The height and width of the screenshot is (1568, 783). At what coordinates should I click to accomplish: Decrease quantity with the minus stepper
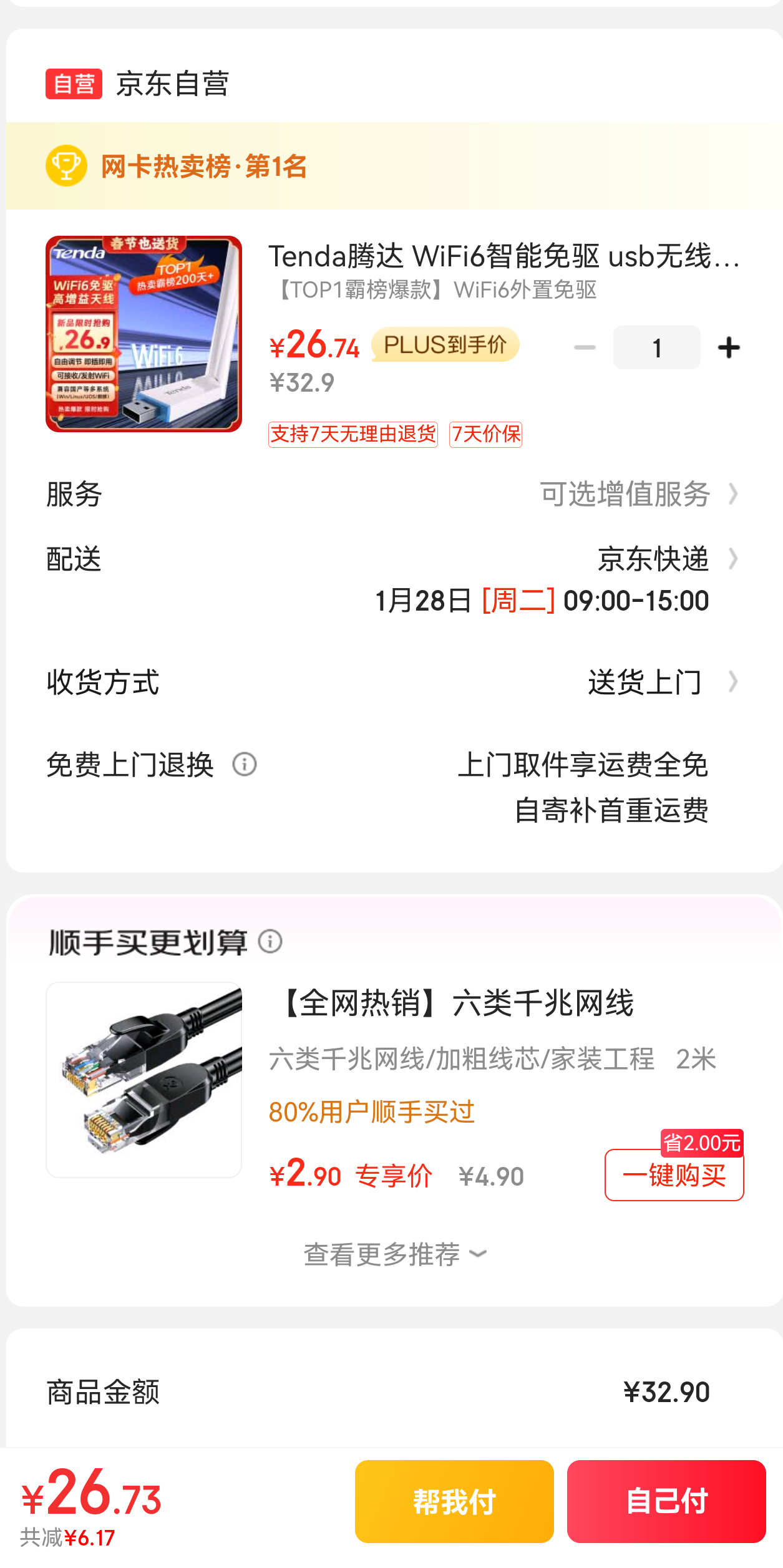pos(585,347)
